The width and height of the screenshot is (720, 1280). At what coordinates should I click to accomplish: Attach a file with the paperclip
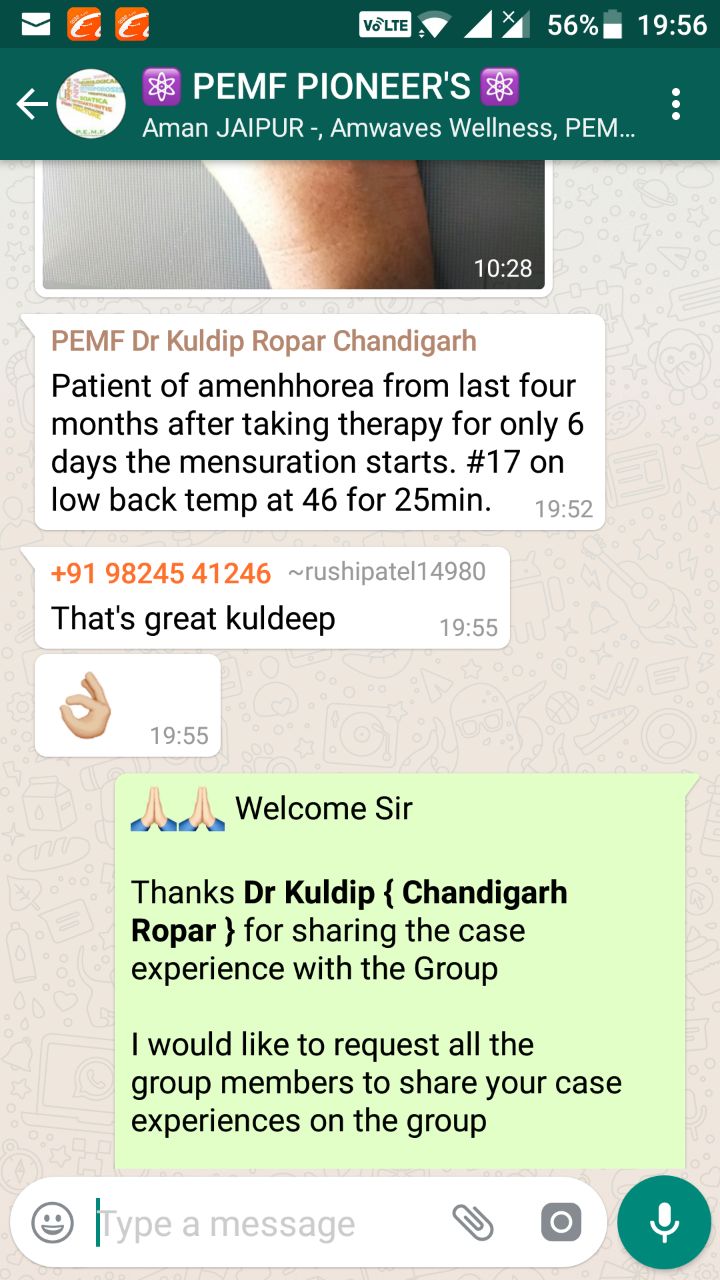coord(473,1222)
